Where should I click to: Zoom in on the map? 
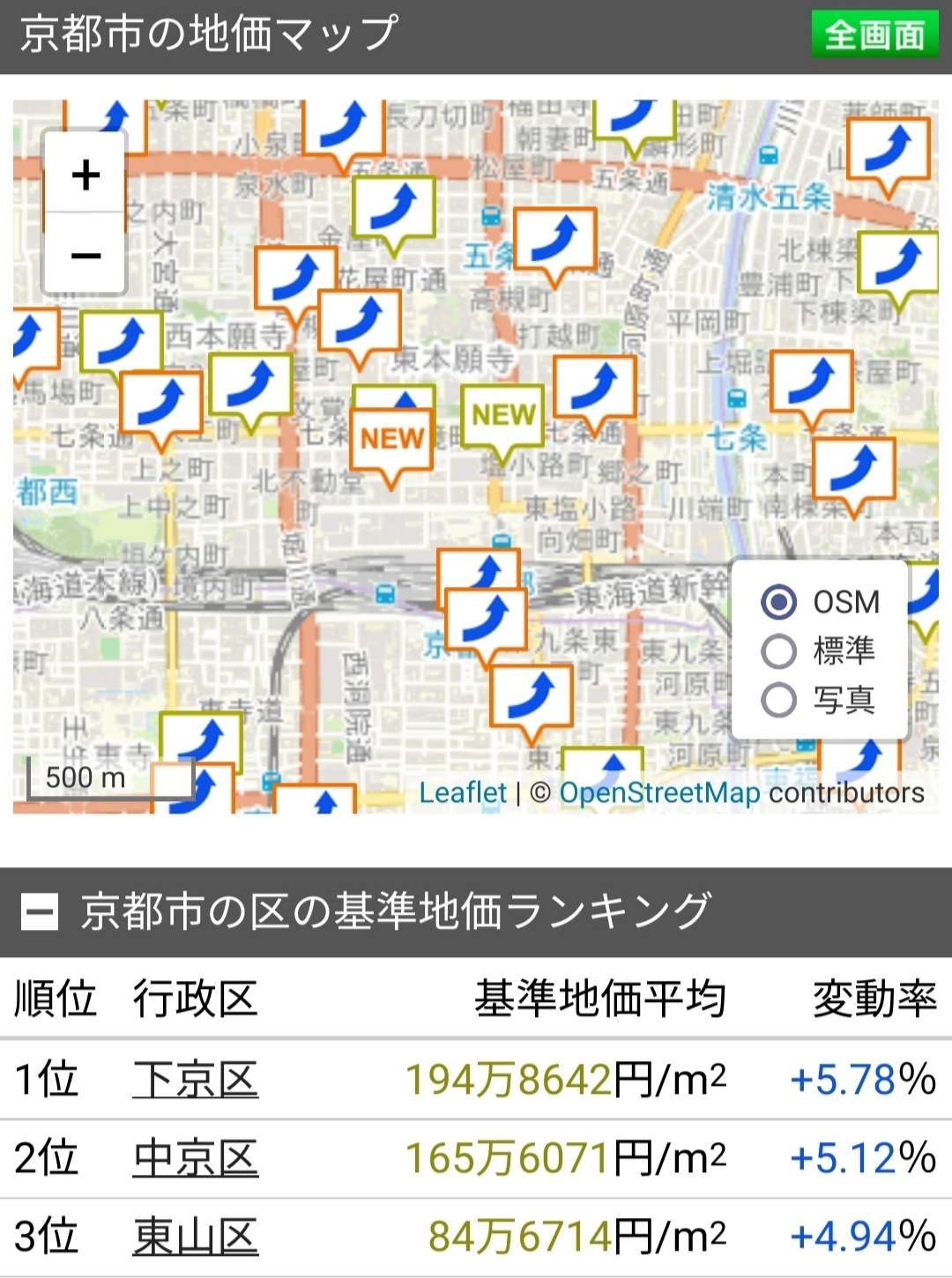(x=86, y=175)
